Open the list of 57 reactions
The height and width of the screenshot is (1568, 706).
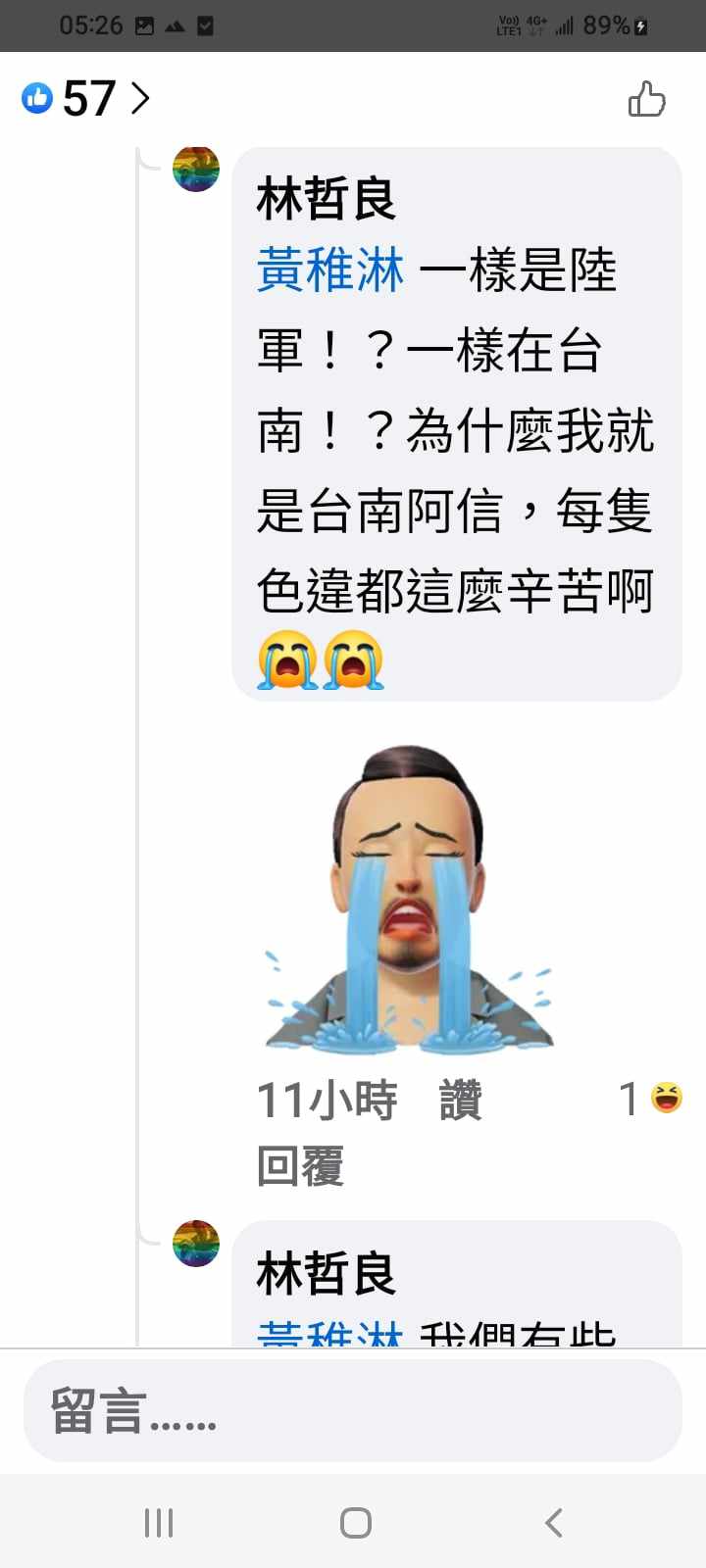pyautogui.click(x=86, y=98)
